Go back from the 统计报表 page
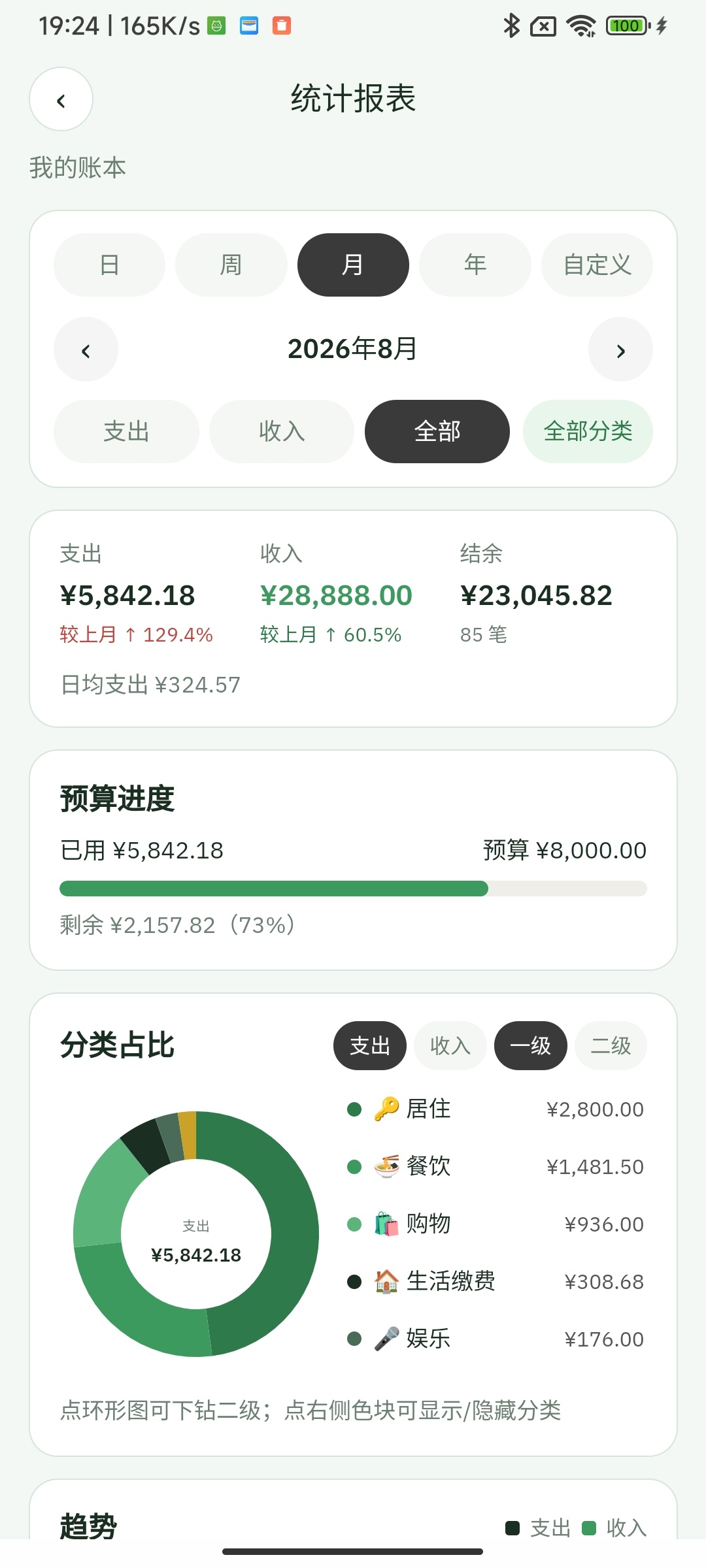 pyautogui.click(x=61, y=99)
